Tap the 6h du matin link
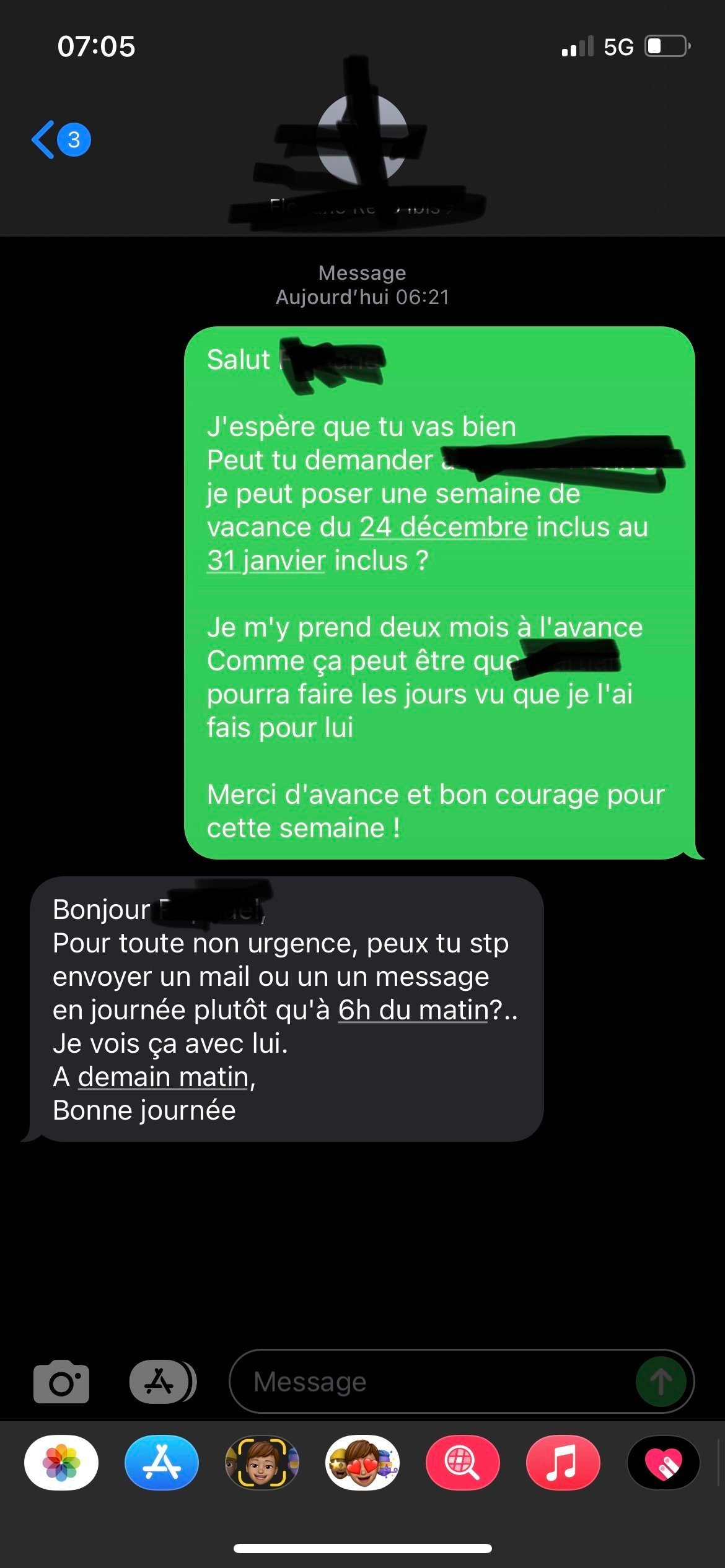The width and height of the screenshot is (725, 1568). 413,1011
